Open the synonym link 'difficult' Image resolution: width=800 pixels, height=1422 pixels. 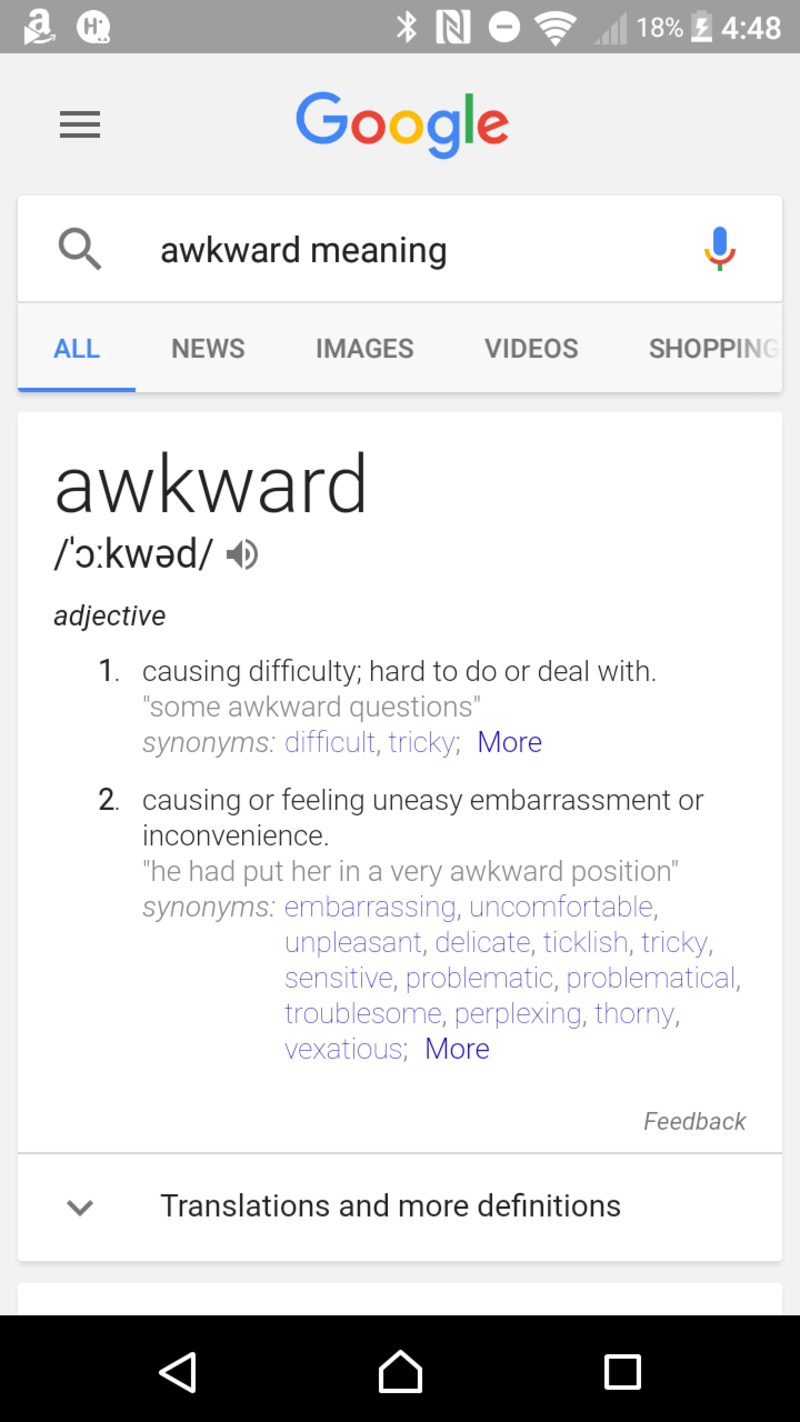[329, 742]
